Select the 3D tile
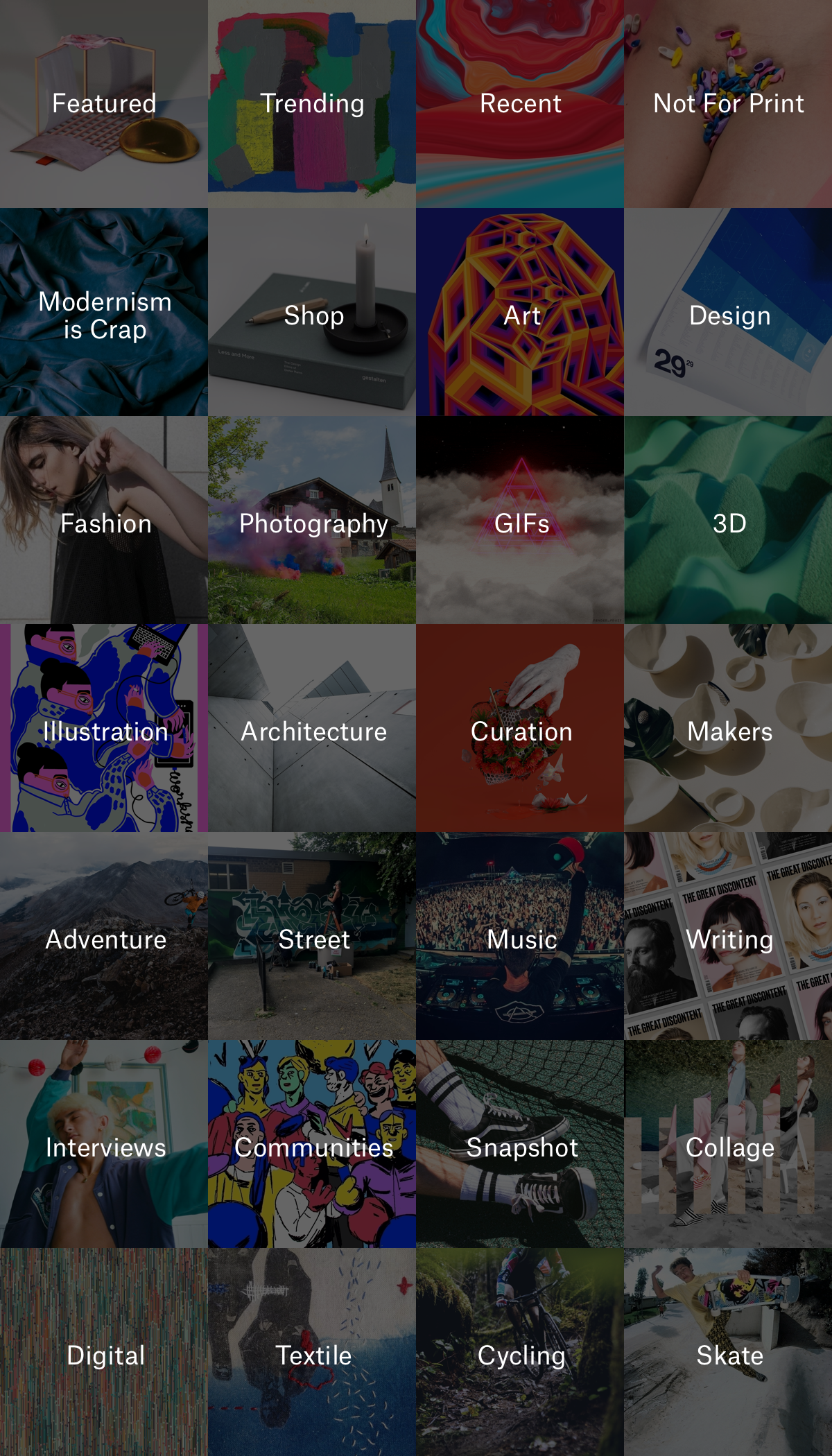Viewport: 832px width, 1456px height. pyautogui.click(x=728, y=523)
